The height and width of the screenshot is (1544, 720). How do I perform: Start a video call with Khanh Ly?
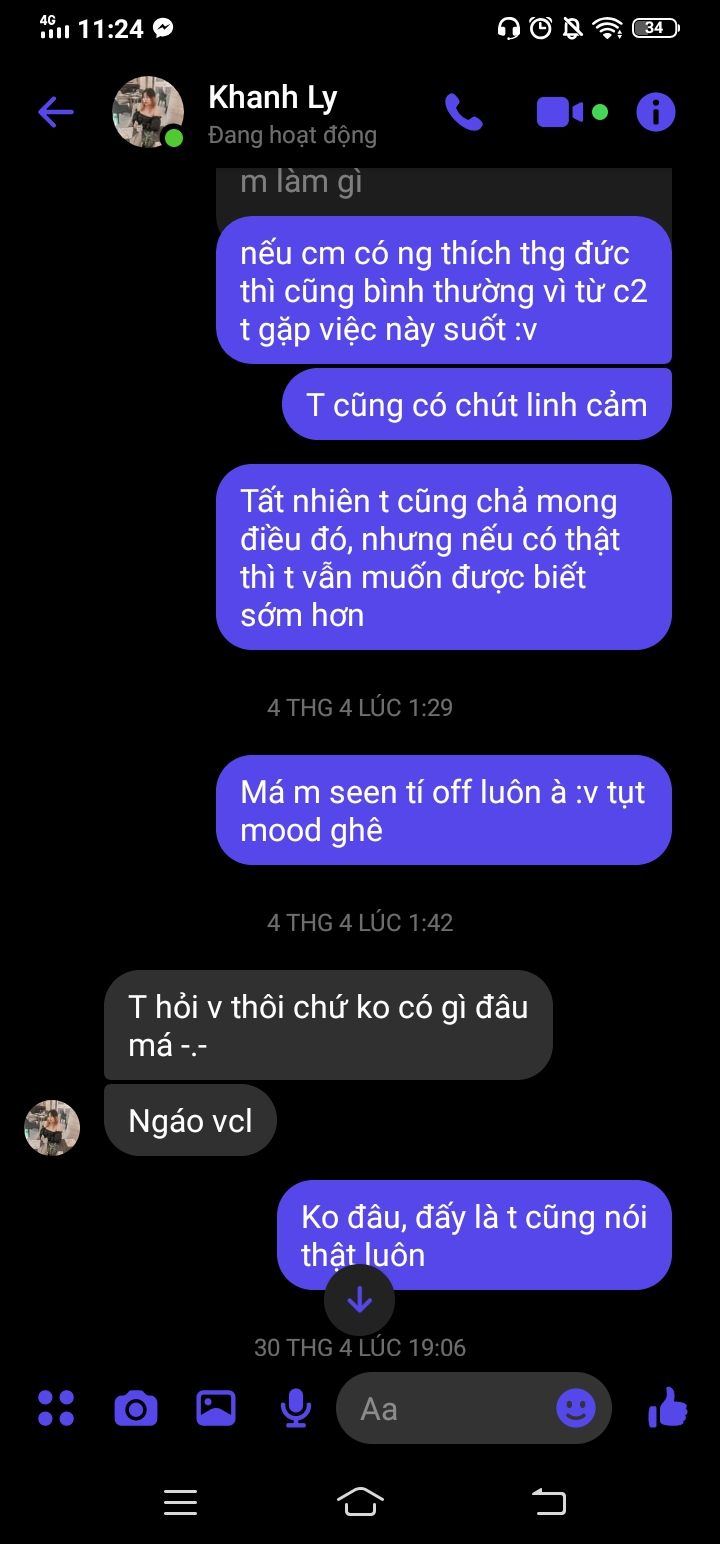[560, 112]
